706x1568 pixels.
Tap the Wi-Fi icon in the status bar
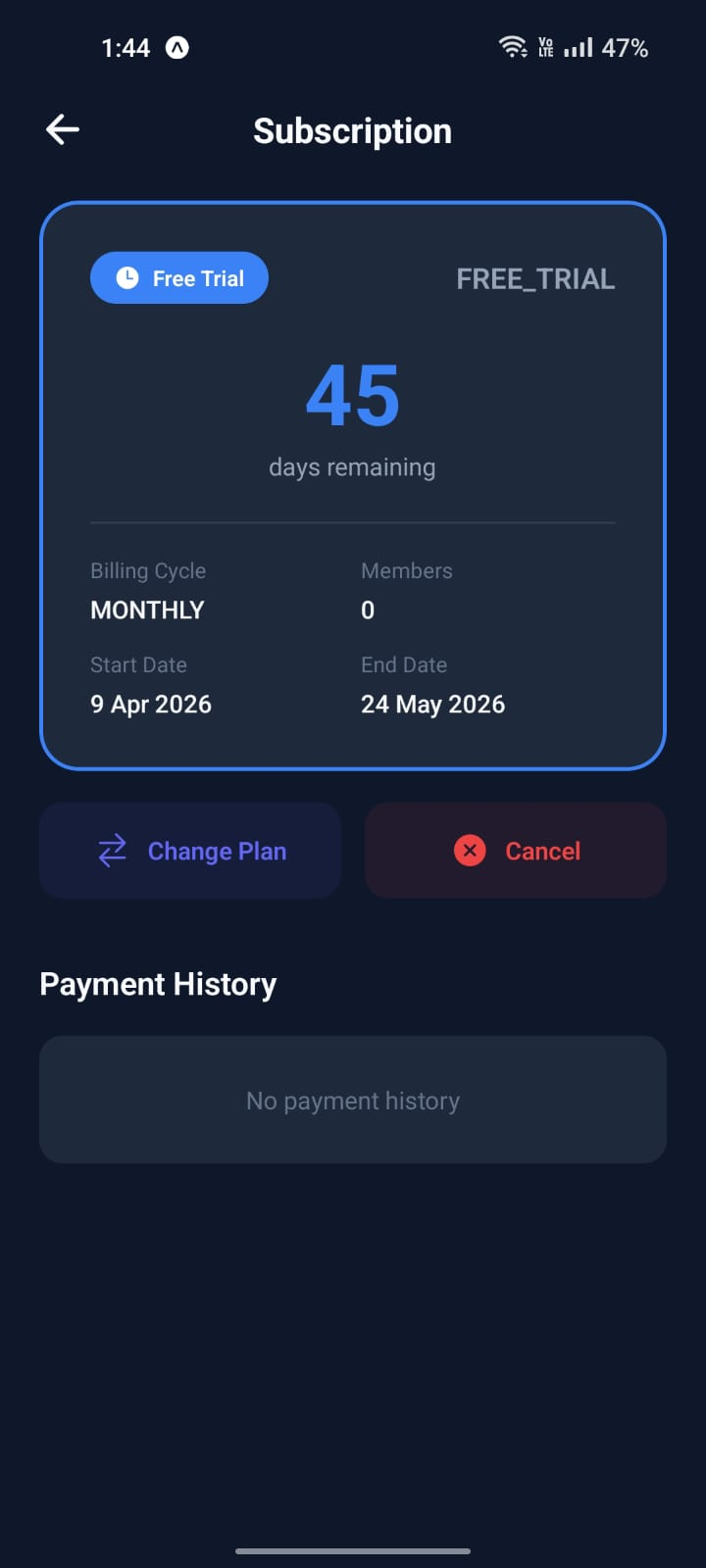pos(514,46)
